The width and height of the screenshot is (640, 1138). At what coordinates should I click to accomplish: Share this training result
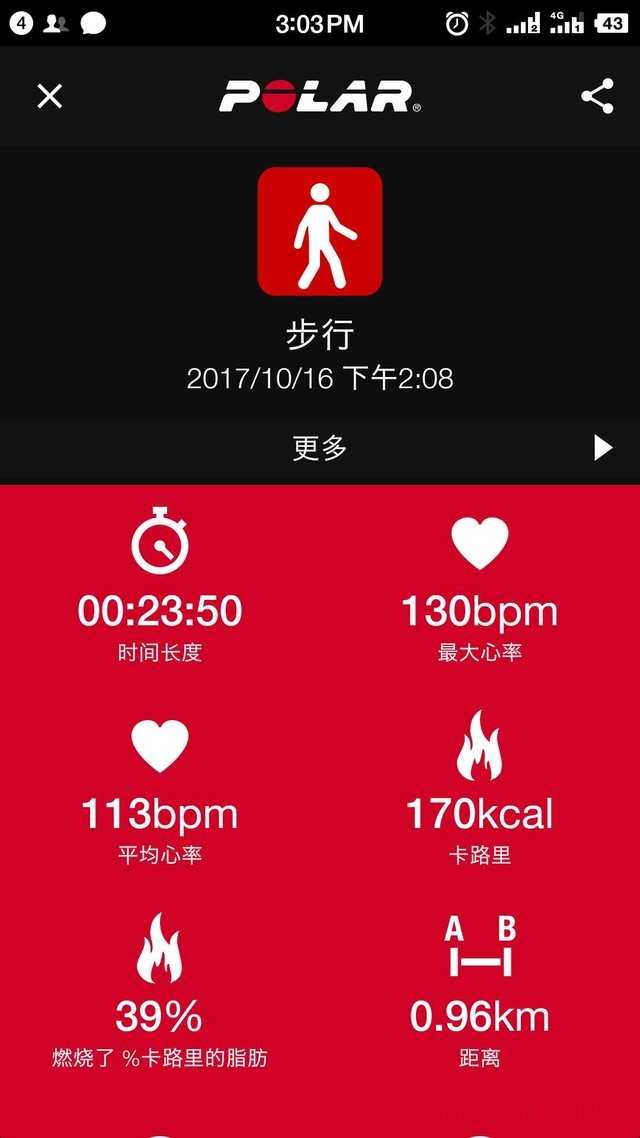pyautogui.click(x=597, y=96)
